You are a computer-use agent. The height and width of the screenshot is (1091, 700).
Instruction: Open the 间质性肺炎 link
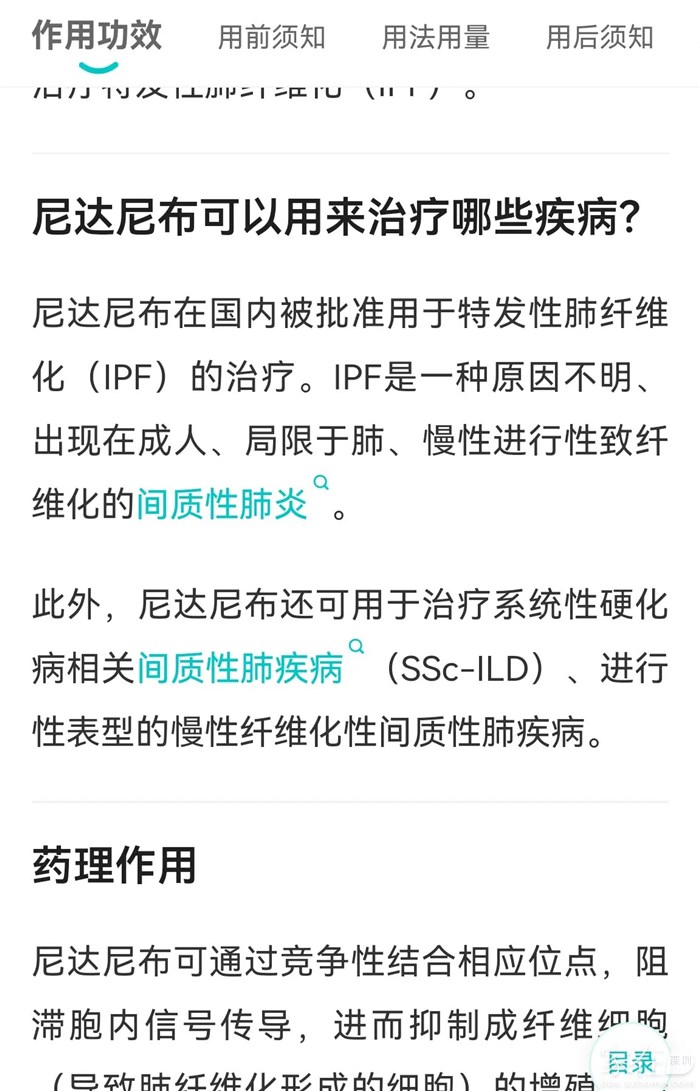pyautogui.click(x=223, y=504)
